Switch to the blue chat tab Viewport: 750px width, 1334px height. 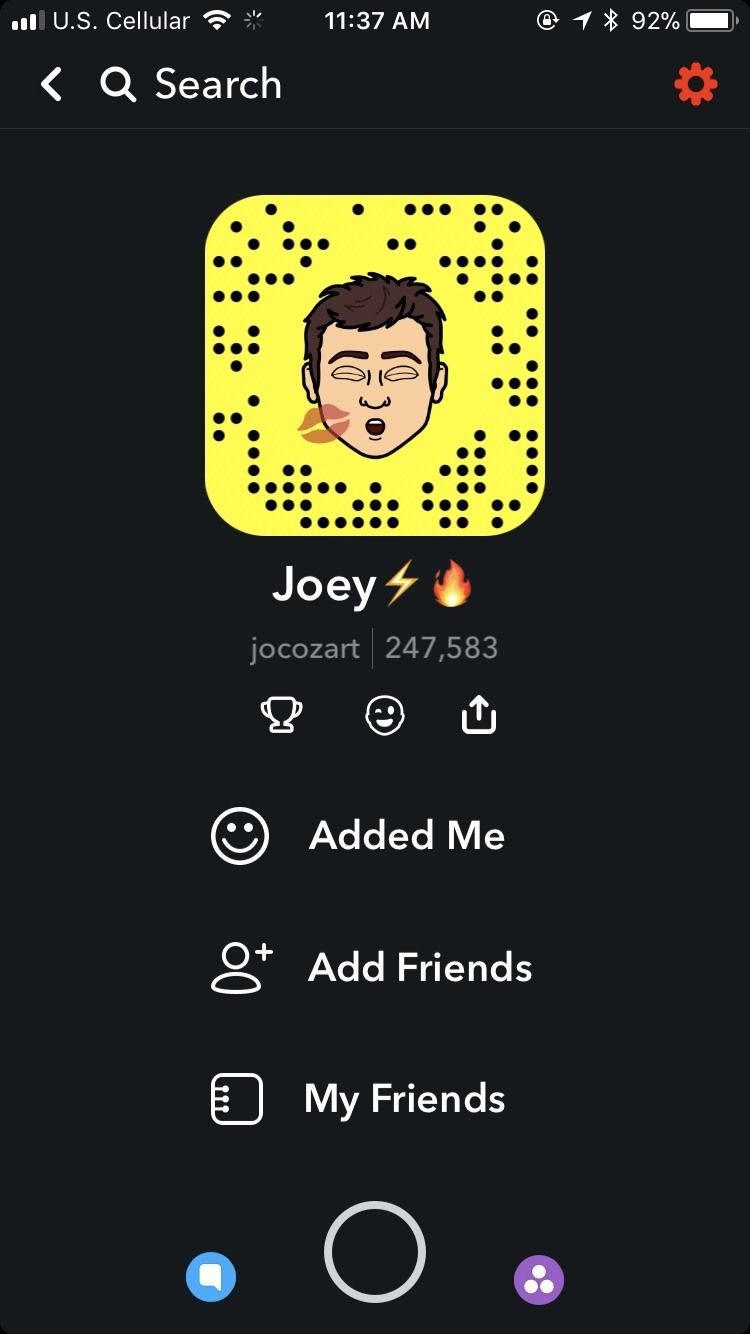coord(211,1277)
